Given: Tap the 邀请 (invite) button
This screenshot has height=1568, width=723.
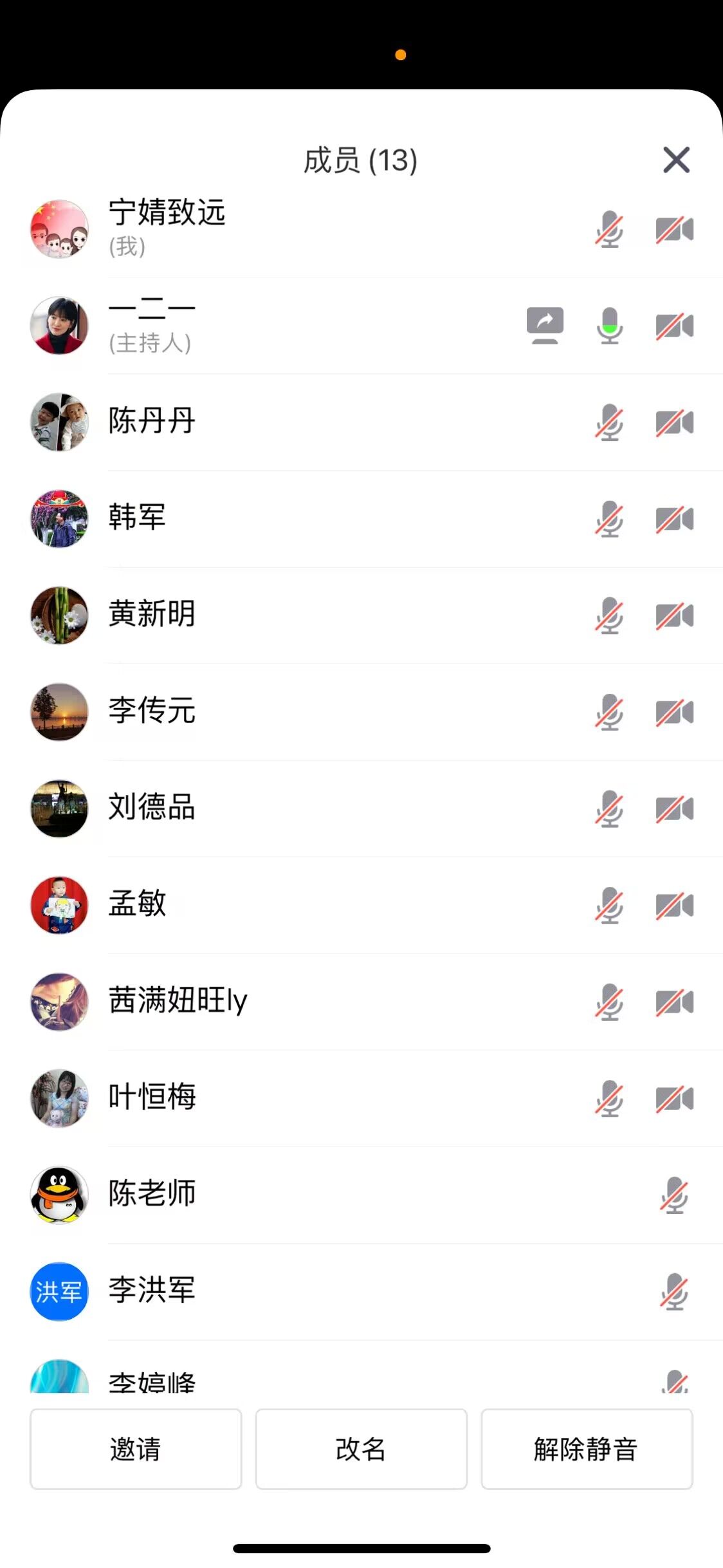Looking at the screenshot, I should point(136,1449).
